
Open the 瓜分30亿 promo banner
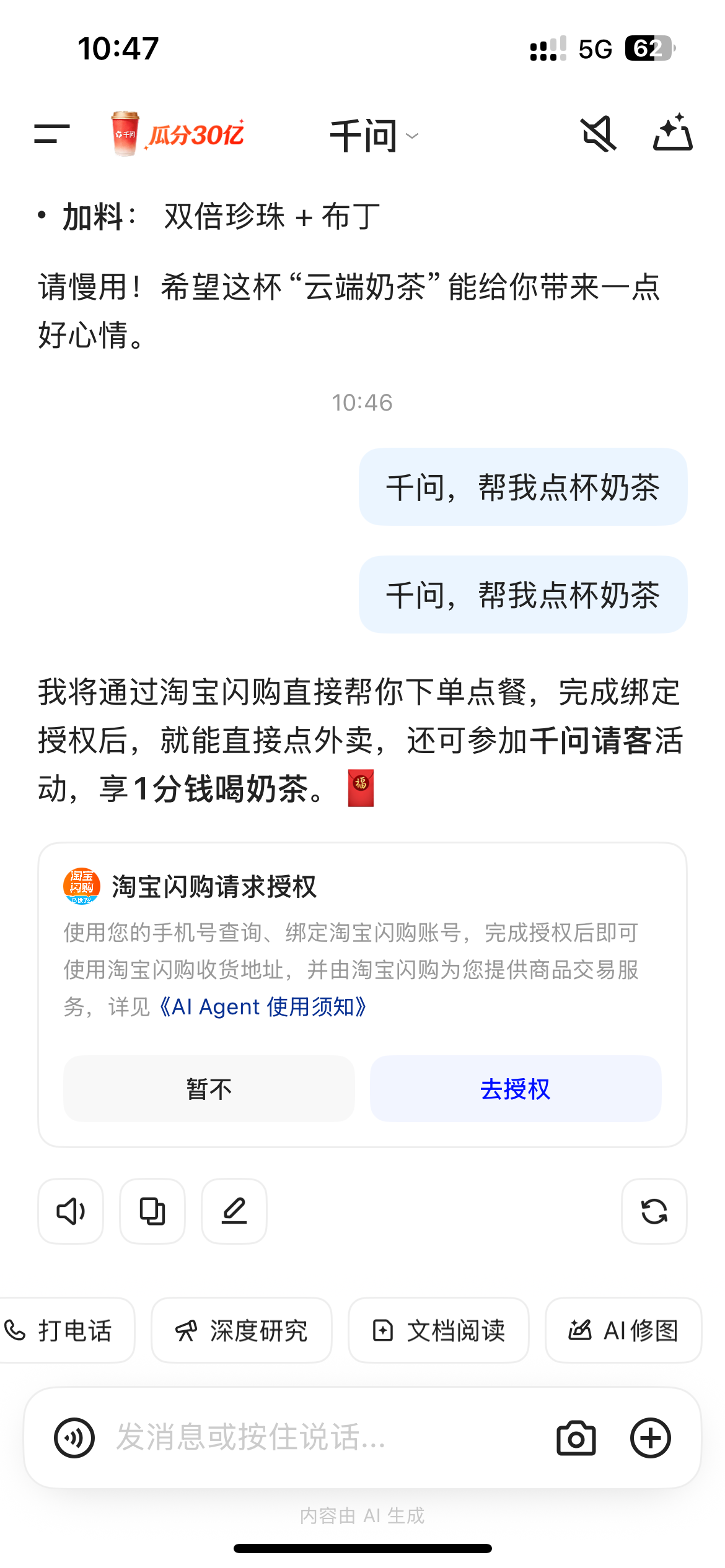[177, 134]
